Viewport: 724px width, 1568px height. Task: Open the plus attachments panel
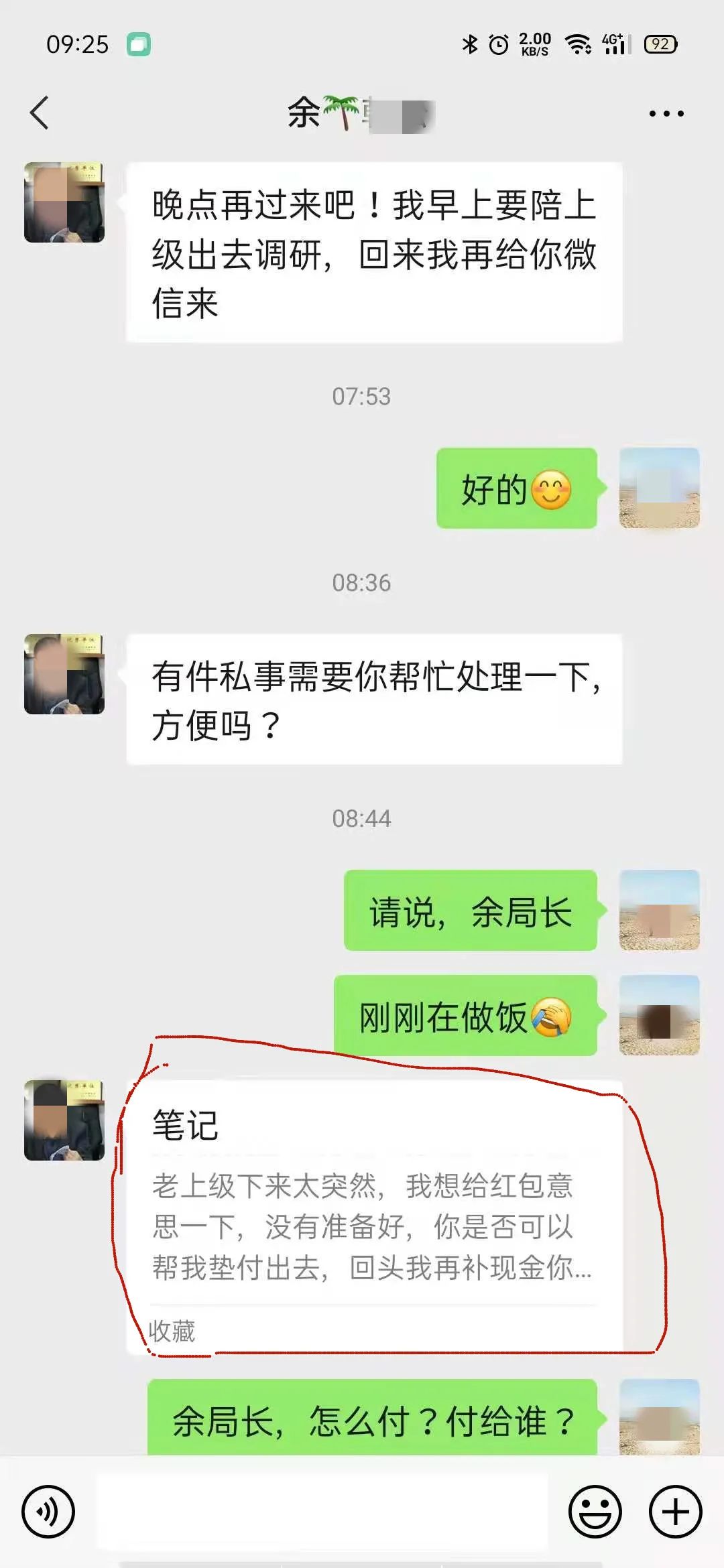coord(675,1511)
